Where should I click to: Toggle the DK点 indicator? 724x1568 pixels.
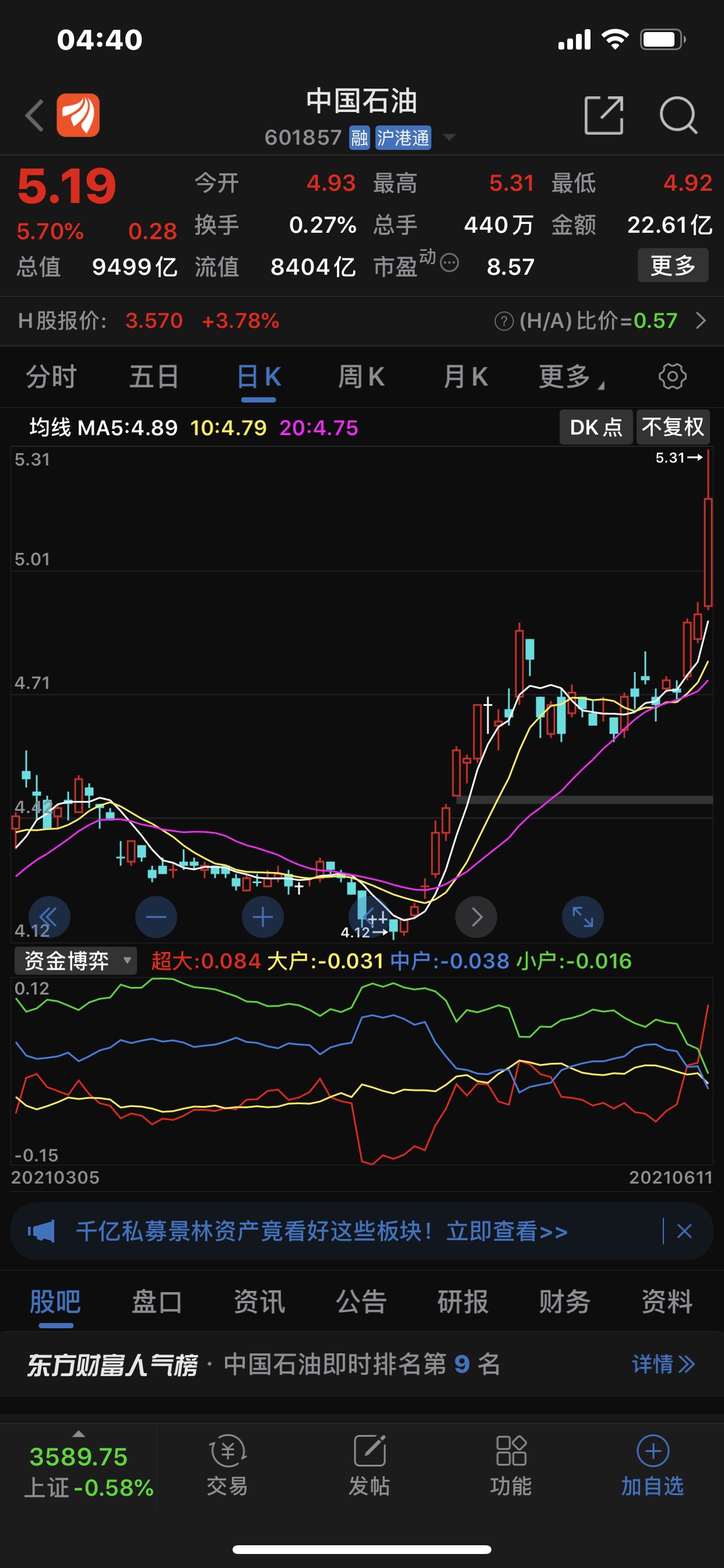click(595, 426)
